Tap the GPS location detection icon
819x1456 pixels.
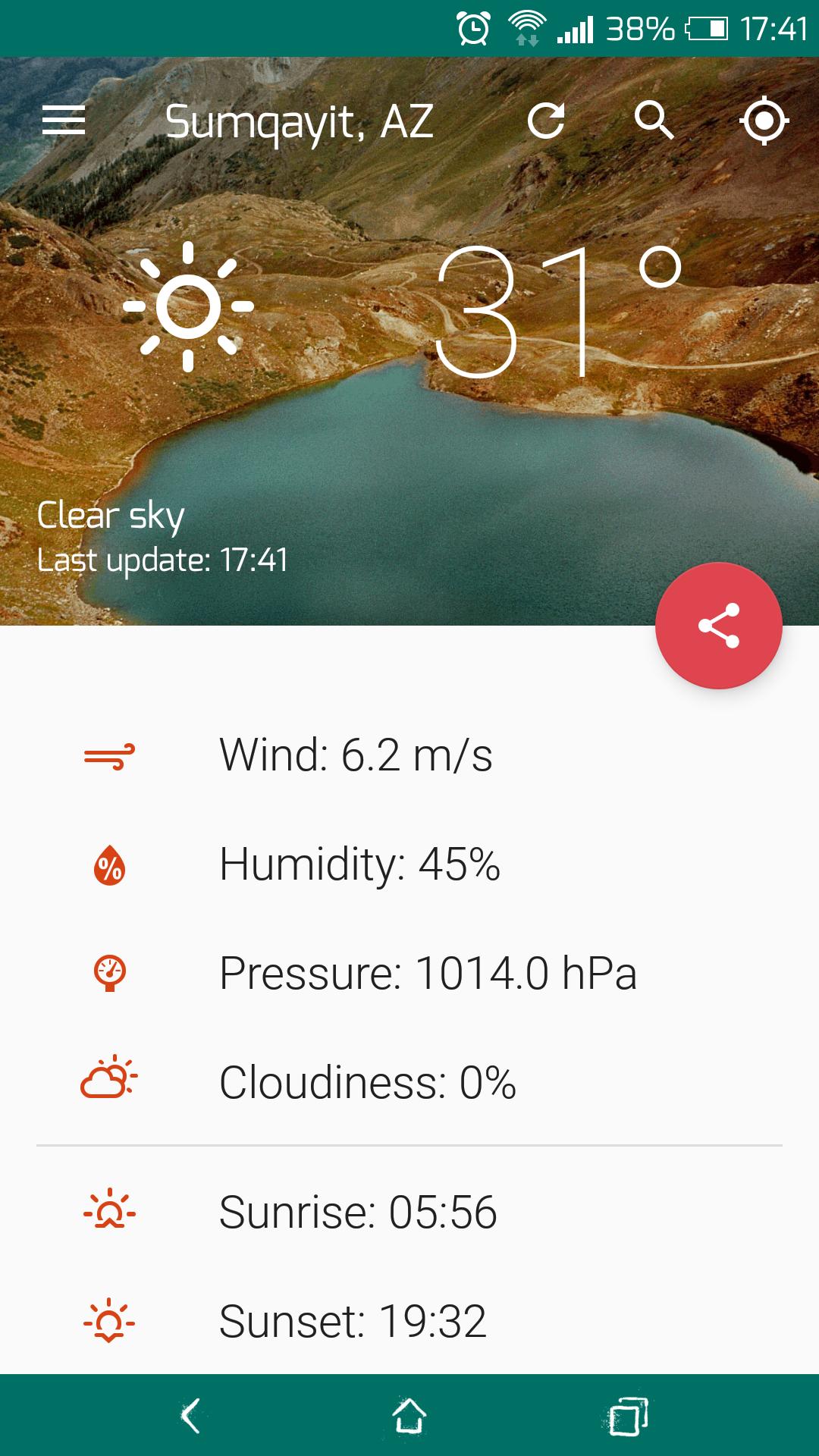pos(763,121)
